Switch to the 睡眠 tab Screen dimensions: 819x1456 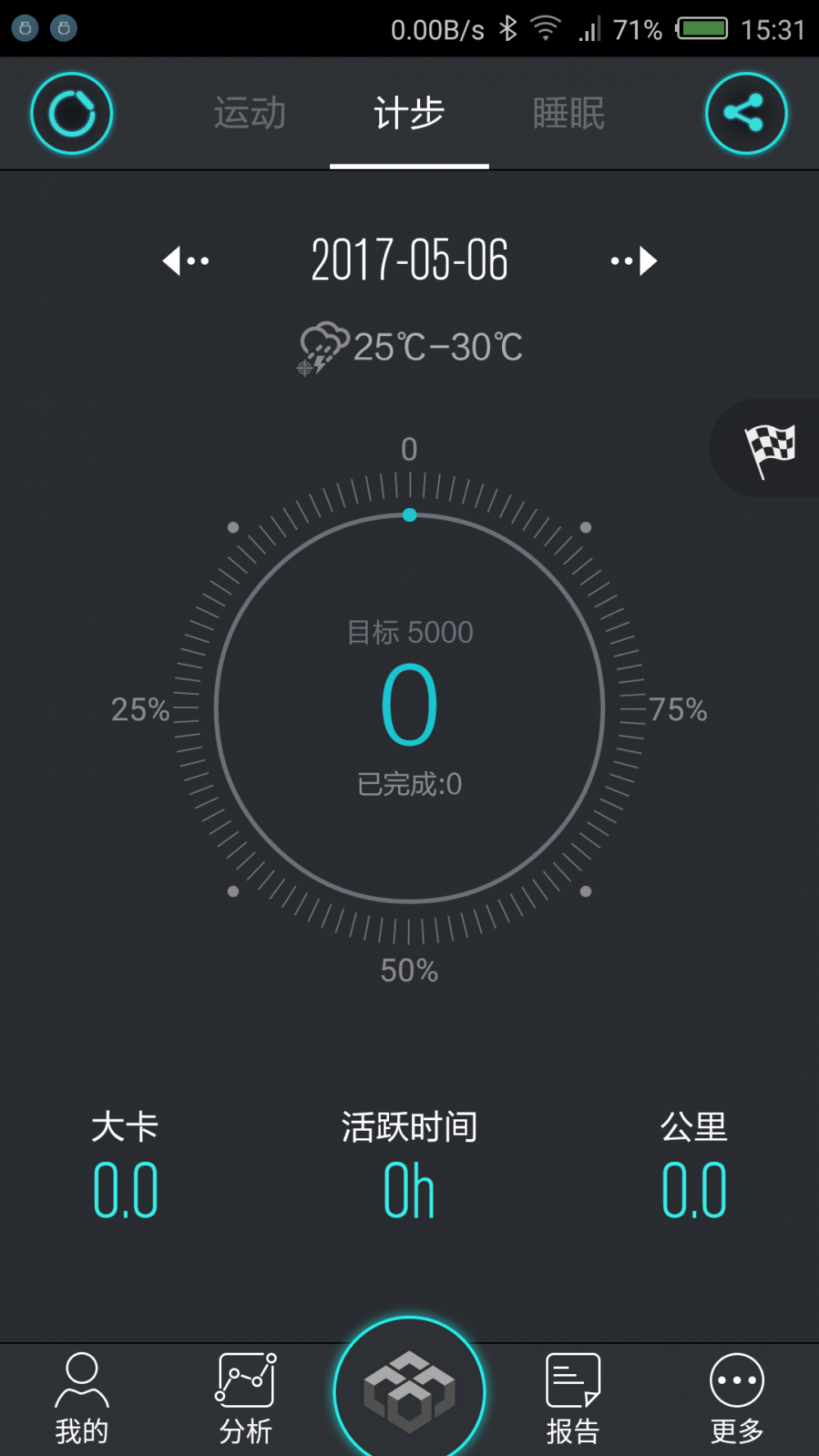point(568,113)
